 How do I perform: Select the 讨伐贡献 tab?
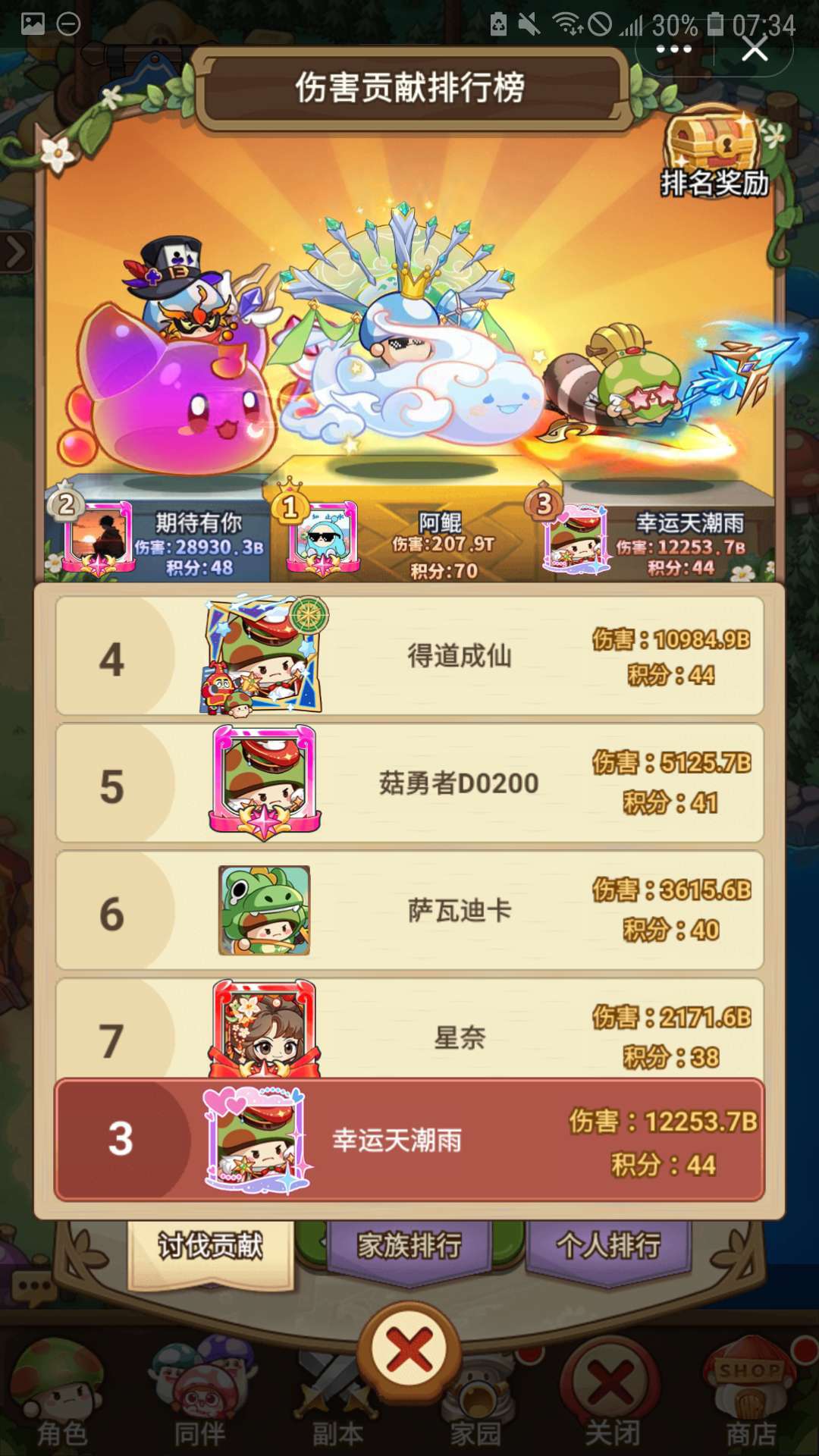click(x=210, y=1249)
